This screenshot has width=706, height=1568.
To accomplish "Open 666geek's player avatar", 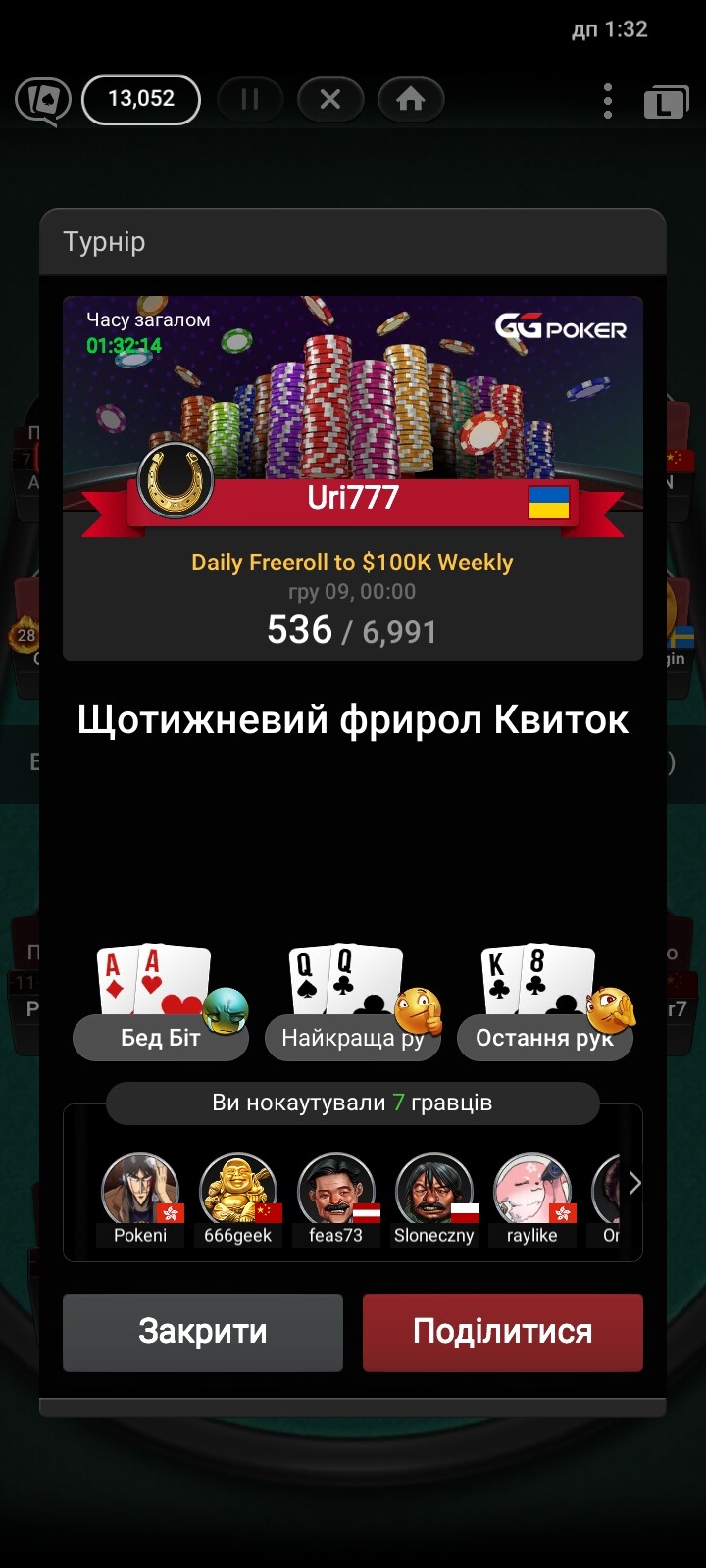I will [x=238, y=1190].
